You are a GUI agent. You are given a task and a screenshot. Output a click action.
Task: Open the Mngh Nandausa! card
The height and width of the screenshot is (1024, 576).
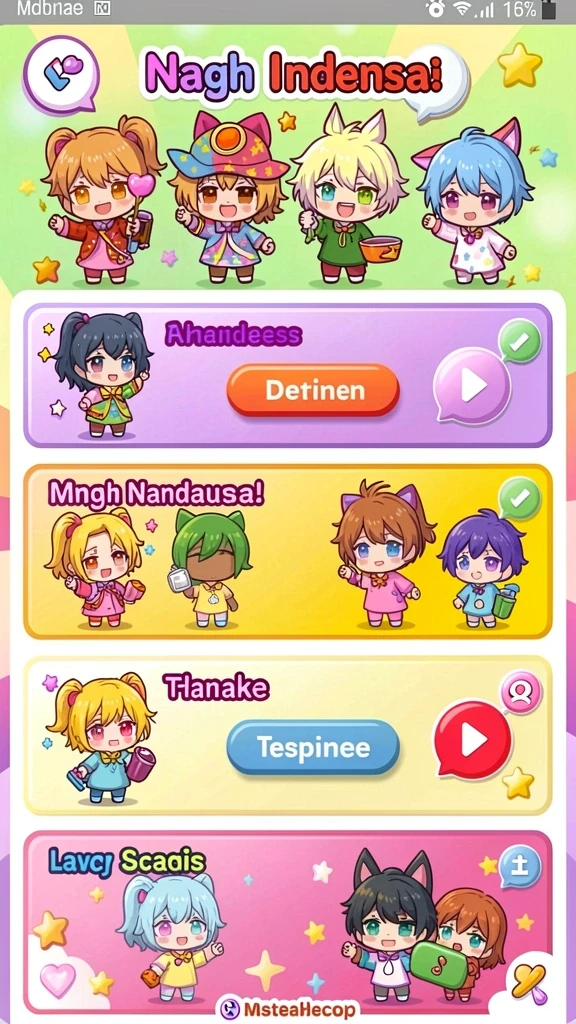point(288,552)
